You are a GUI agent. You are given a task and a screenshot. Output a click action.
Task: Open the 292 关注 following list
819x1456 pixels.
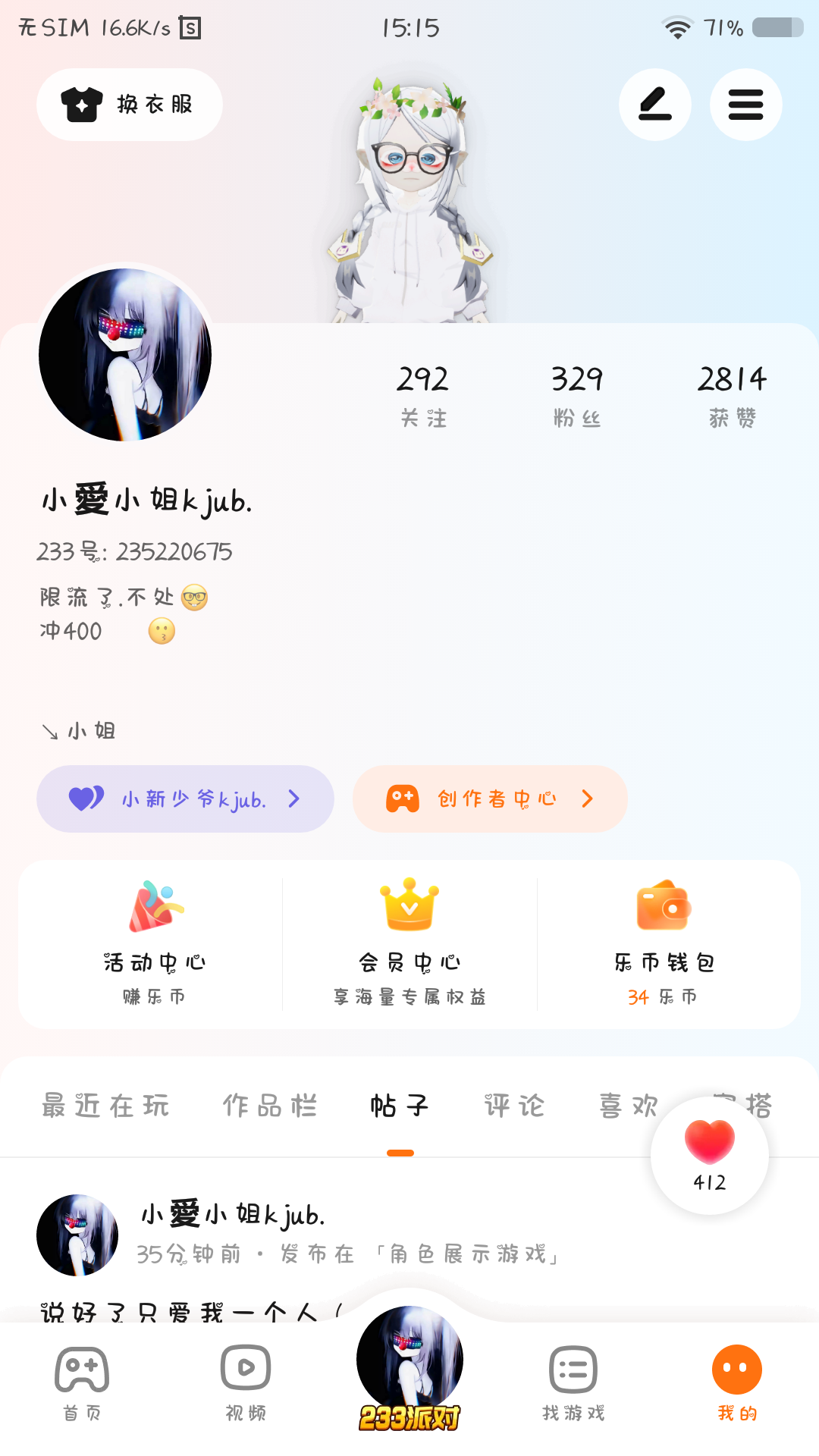coord(423,396)
